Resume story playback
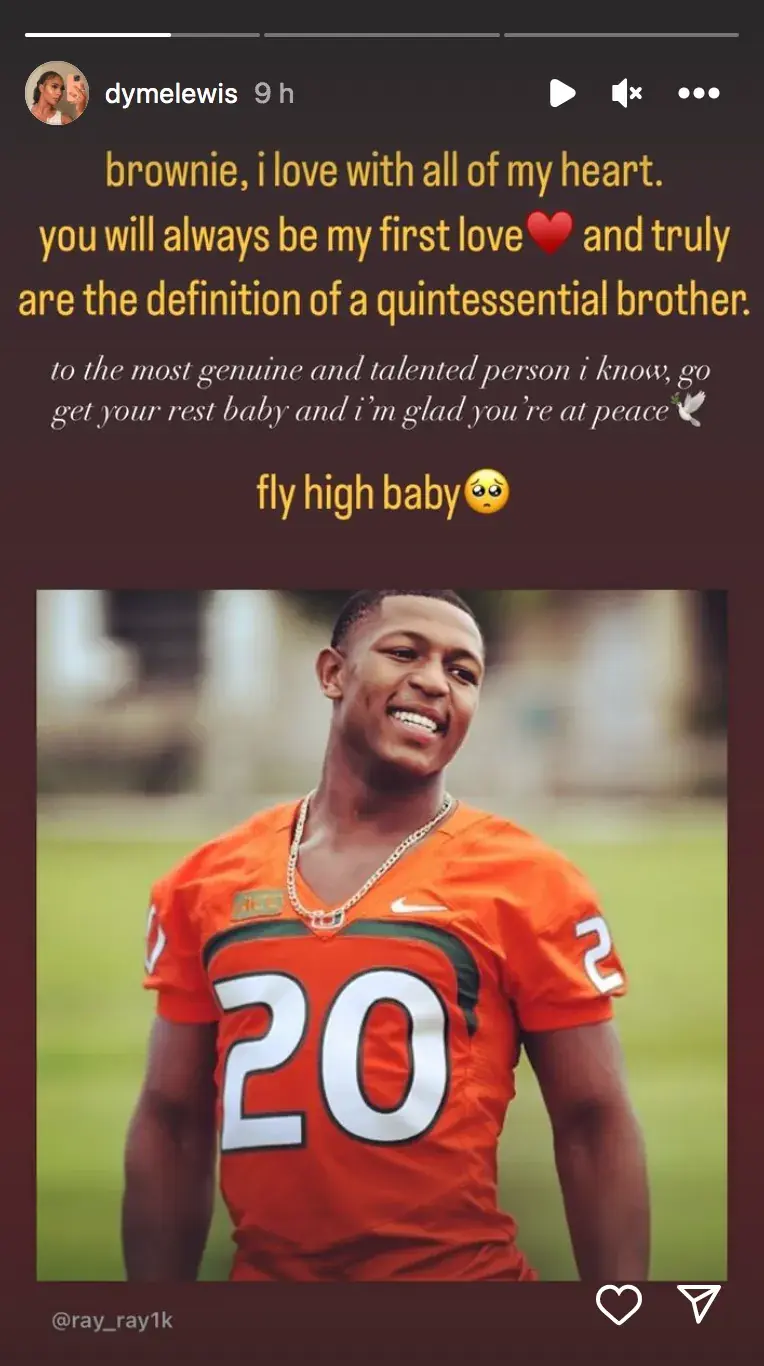The width and height of the screenshot is (764, 1366). (x=562, y=93)
